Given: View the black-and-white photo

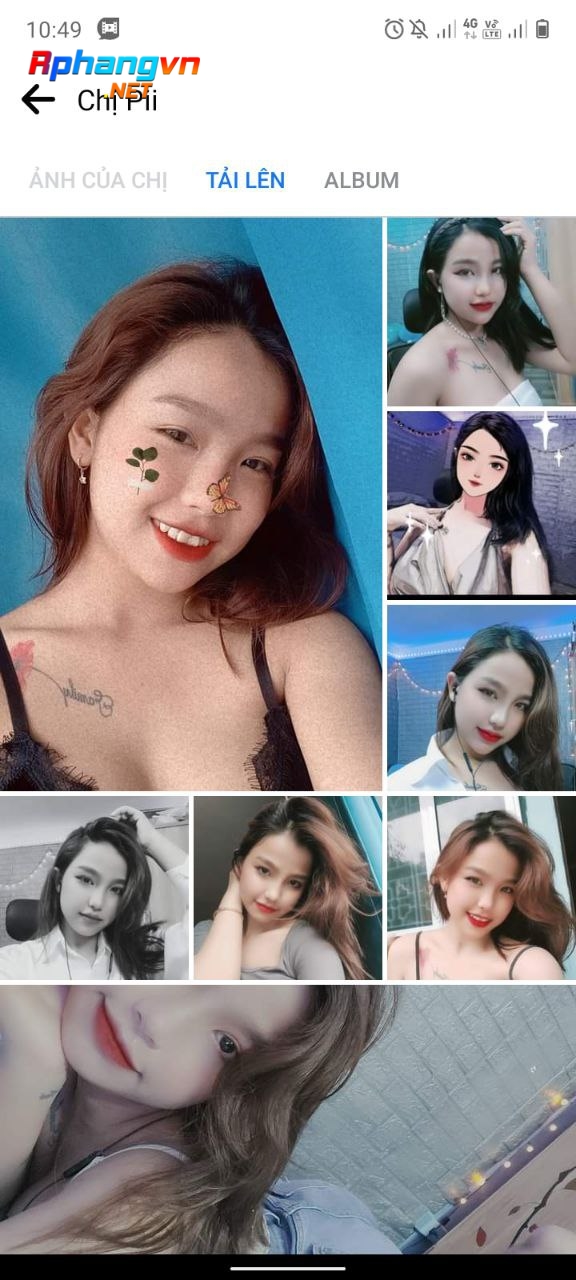Looking at the screenshot, I should point(94,888).
